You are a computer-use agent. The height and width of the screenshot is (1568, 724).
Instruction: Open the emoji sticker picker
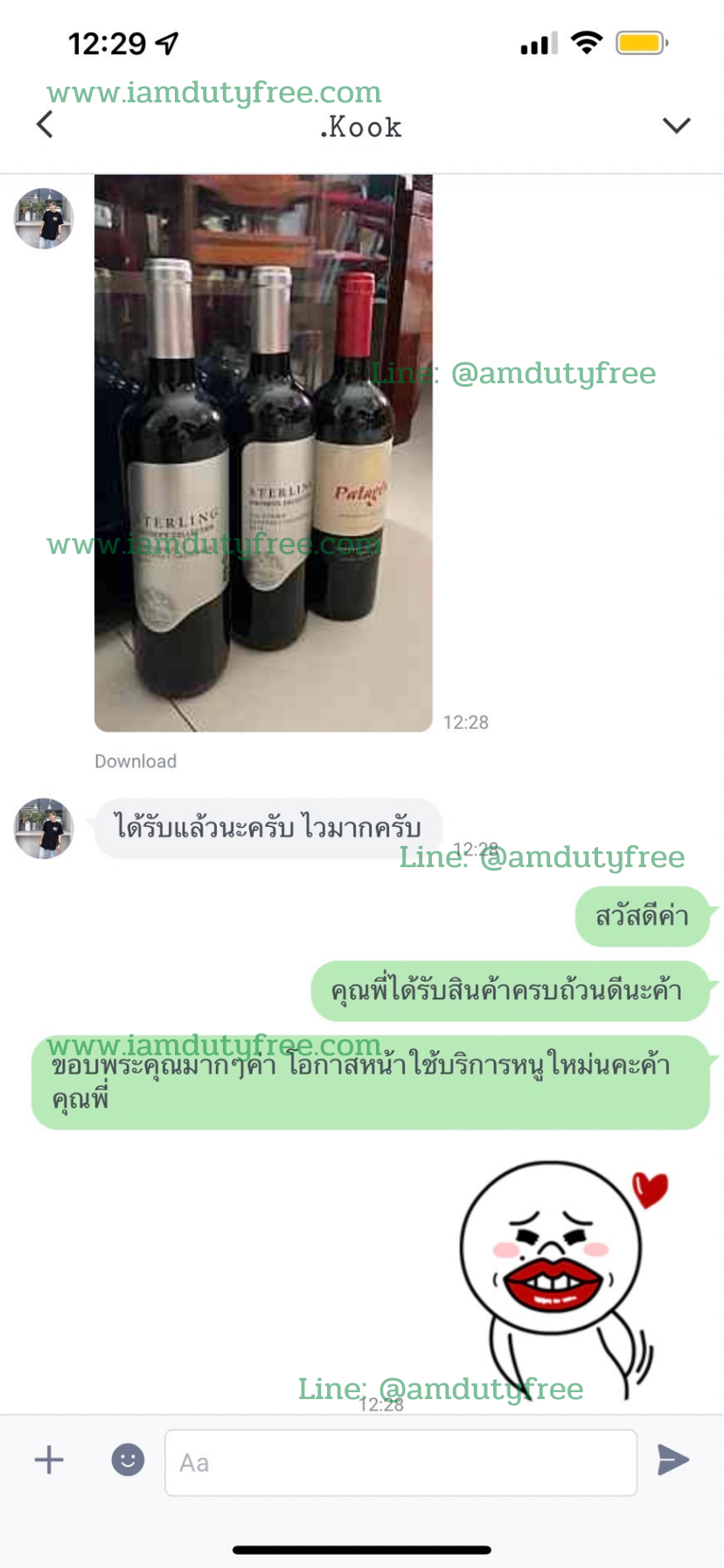(x=128, y=1459)
